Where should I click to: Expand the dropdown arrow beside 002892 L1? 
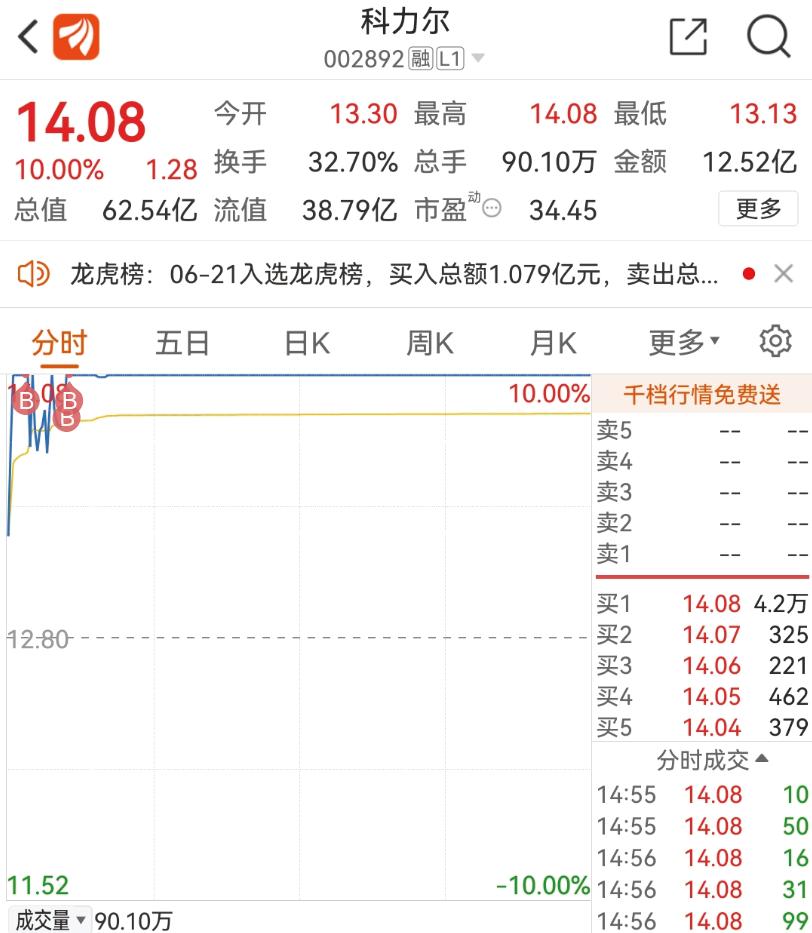pos(478,58)
